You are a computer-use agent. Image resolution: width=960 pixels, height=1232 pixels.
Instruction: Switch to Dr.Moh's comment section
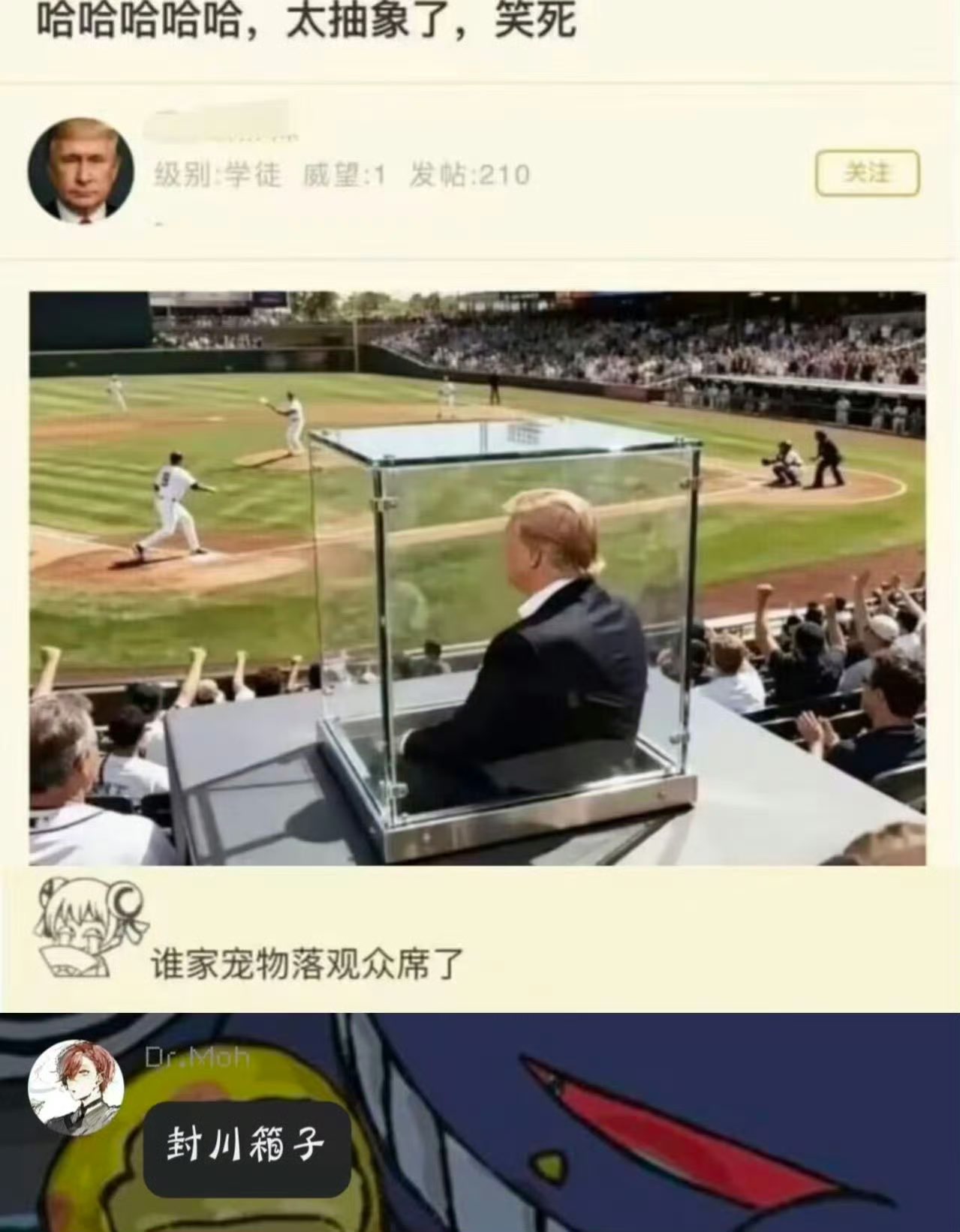[x=480, y=1125]
